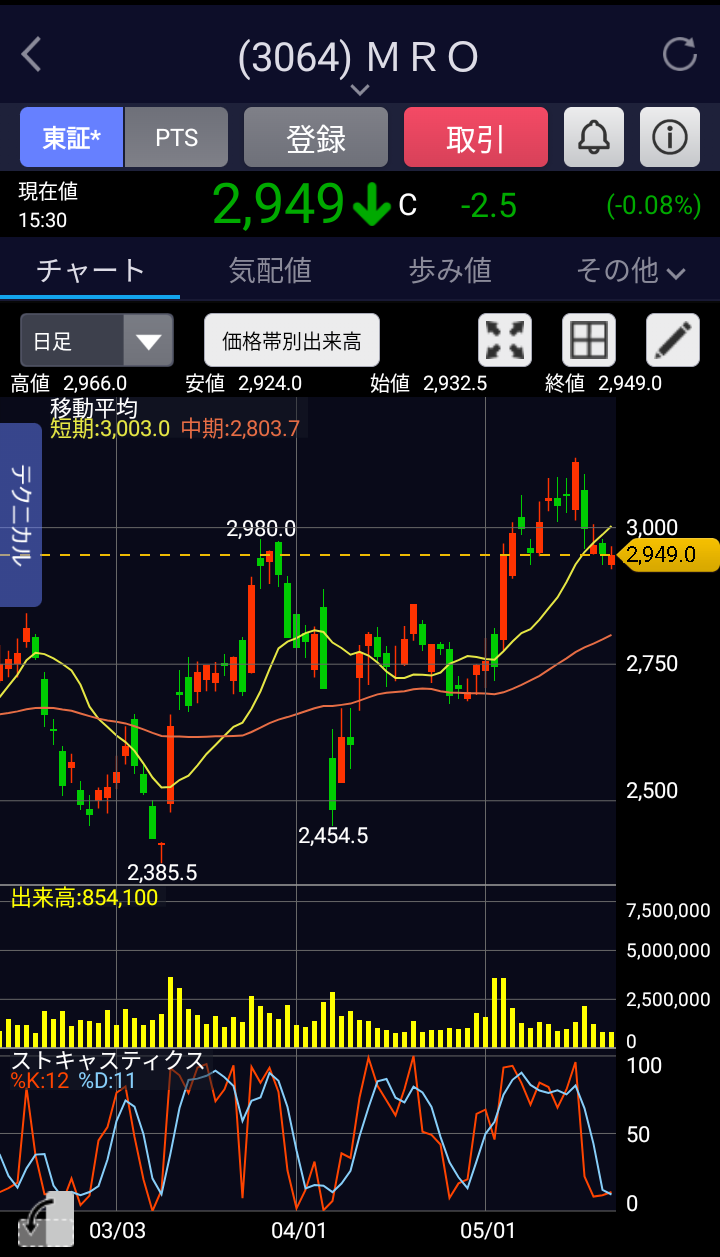Viewport: 720px width, 1257px height.
Task: Switch to the PTS market segment
Action: (x=177, y=138)
